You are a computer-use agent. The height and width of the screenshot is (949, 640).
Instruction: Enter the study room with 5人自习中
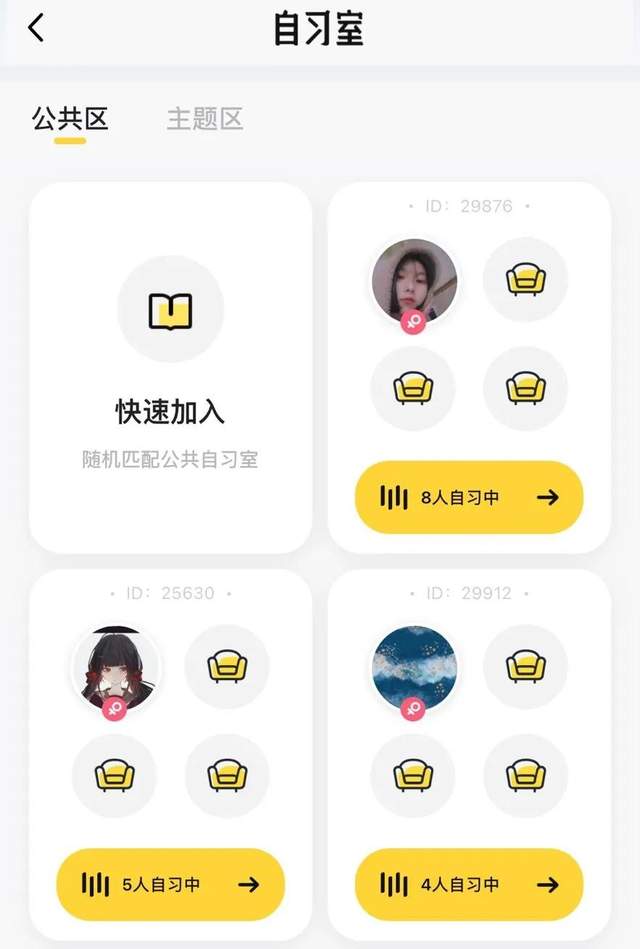(170, 884)
